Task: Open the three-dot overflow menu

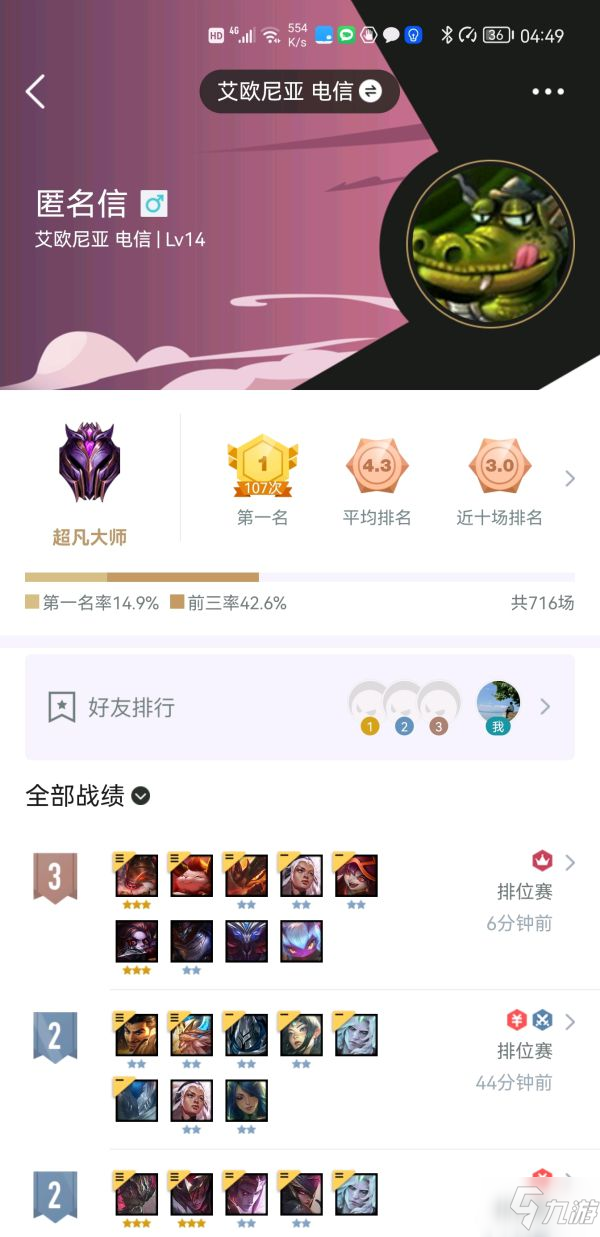Action: pyautogui.click(x=548, y=92)
